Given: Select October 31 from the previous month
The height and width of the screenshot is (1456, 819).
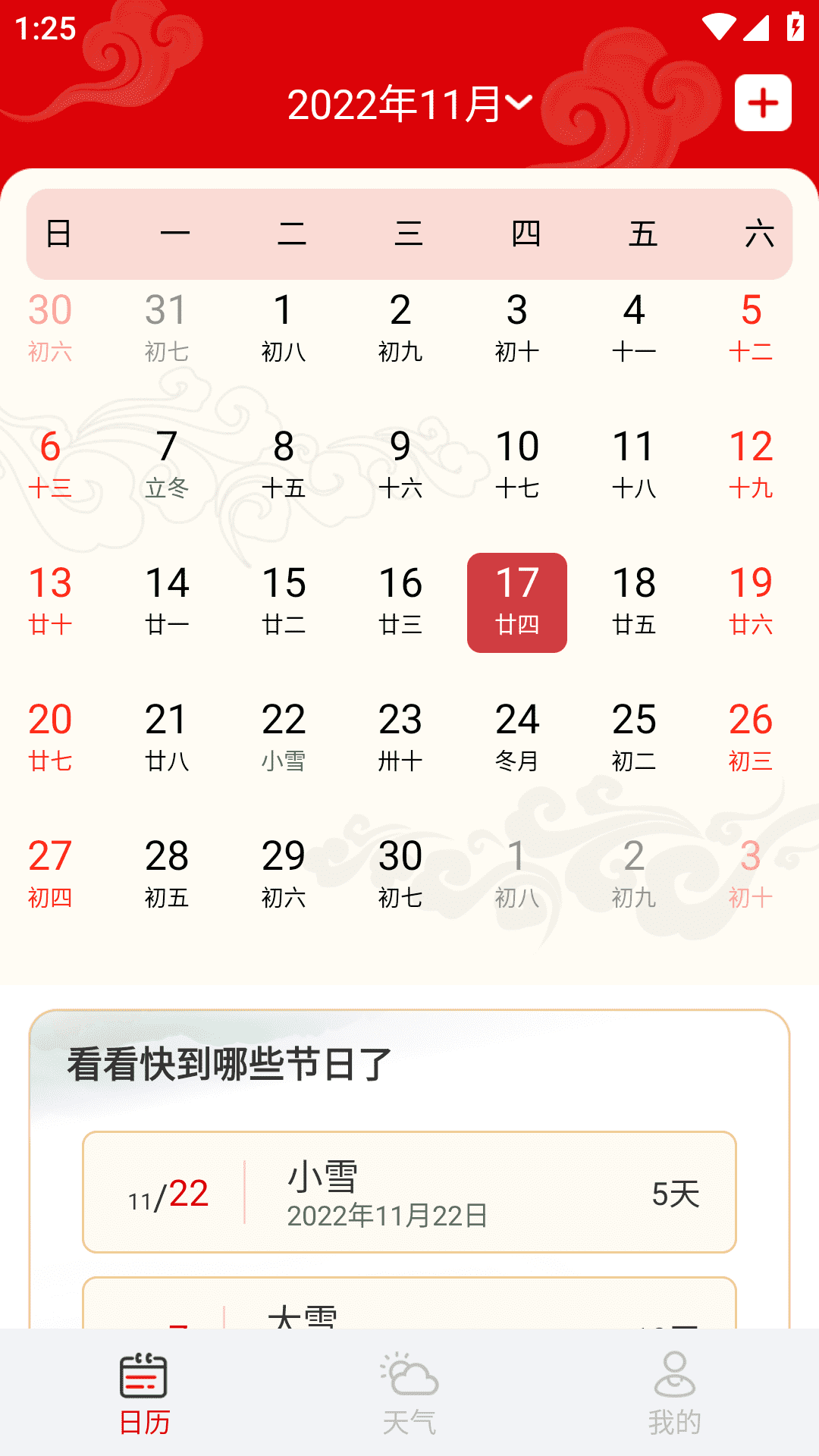Looking at the screenshot, I should (167, 328).
